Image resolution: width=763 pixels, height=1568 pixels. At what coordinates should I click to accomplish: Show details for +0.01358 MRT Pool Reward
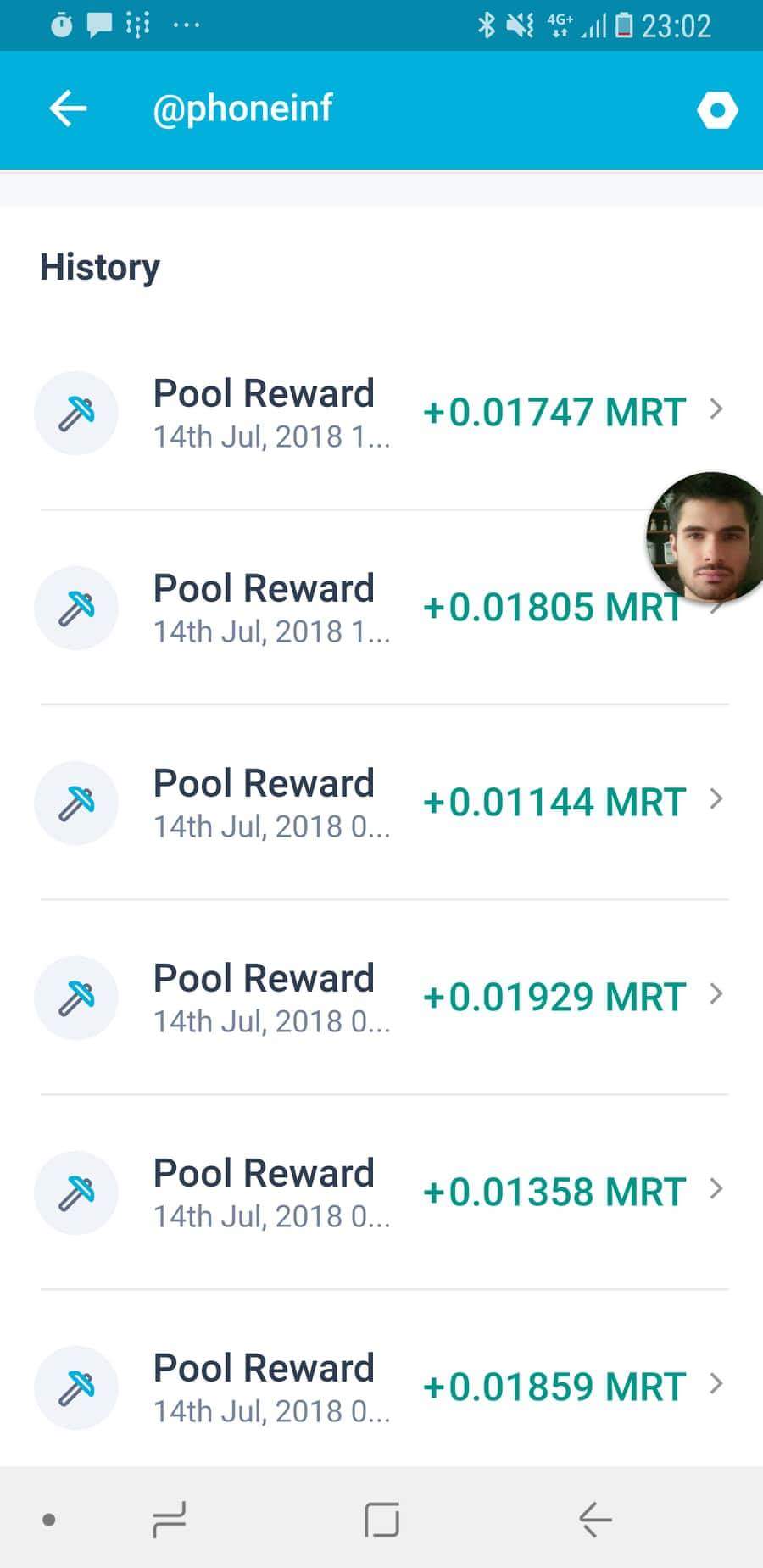point(381,1193)
